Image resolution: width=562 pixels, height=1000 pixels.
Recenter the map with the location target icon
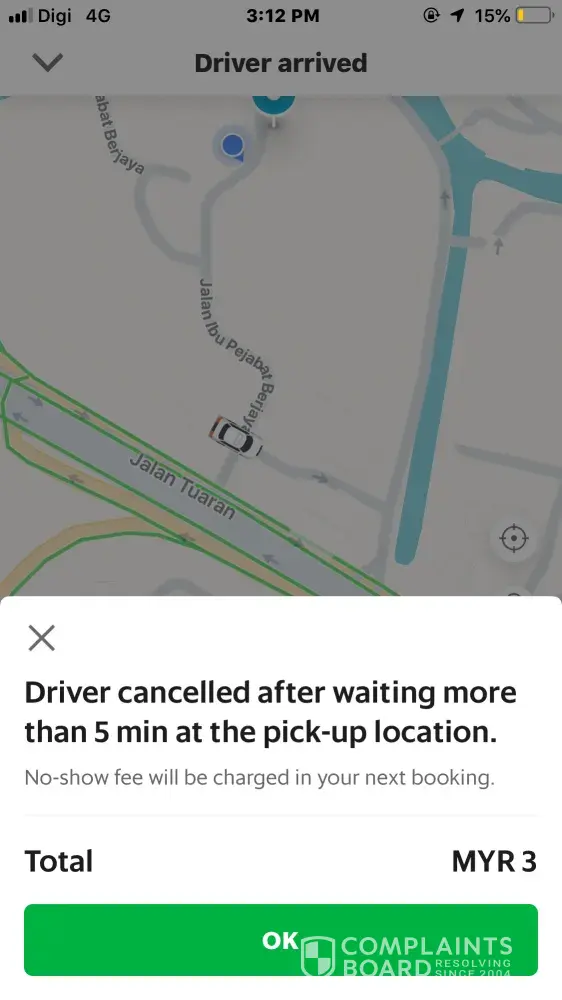[x=514, y=539]
